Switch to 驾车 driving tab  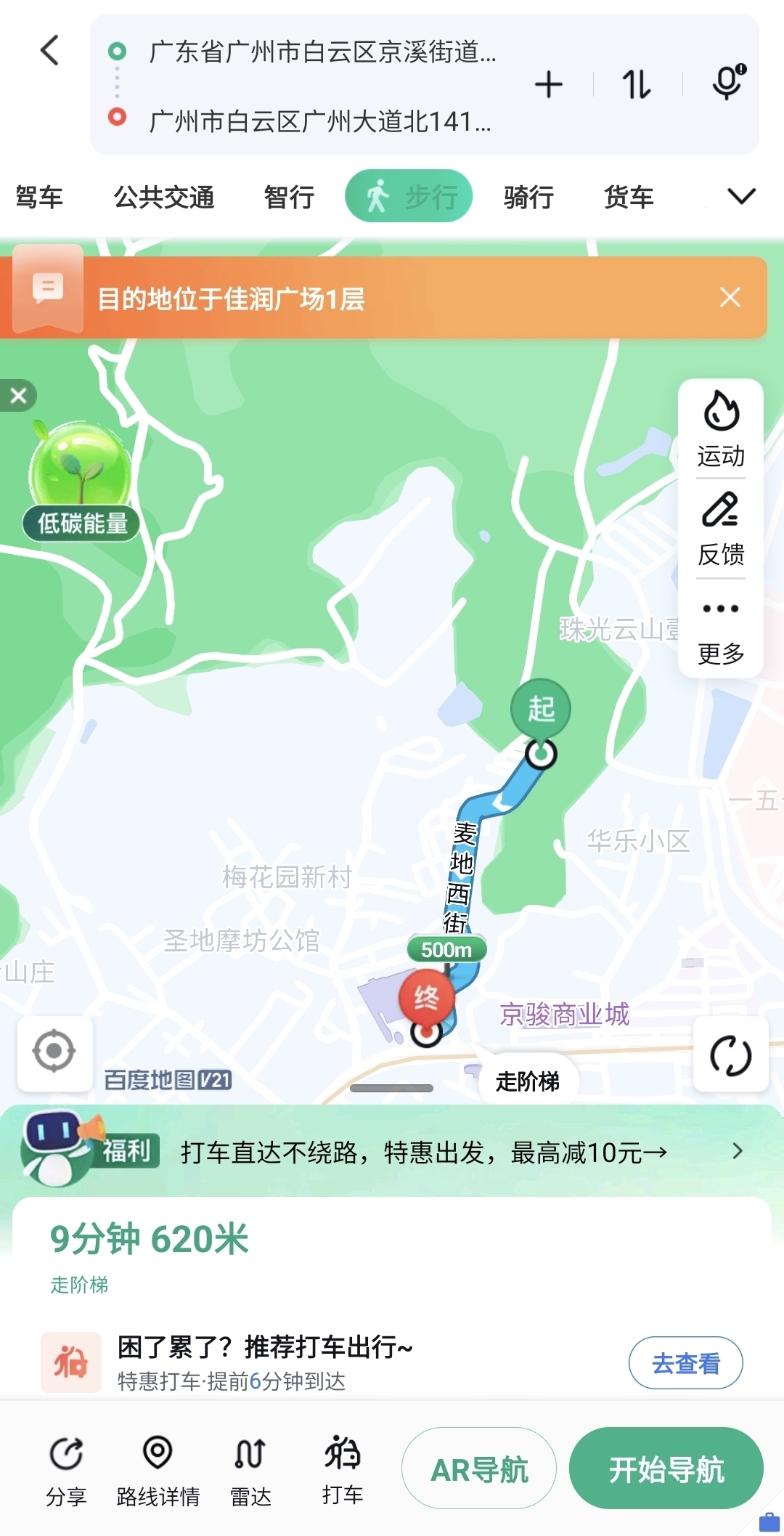(x=39, y=197)
